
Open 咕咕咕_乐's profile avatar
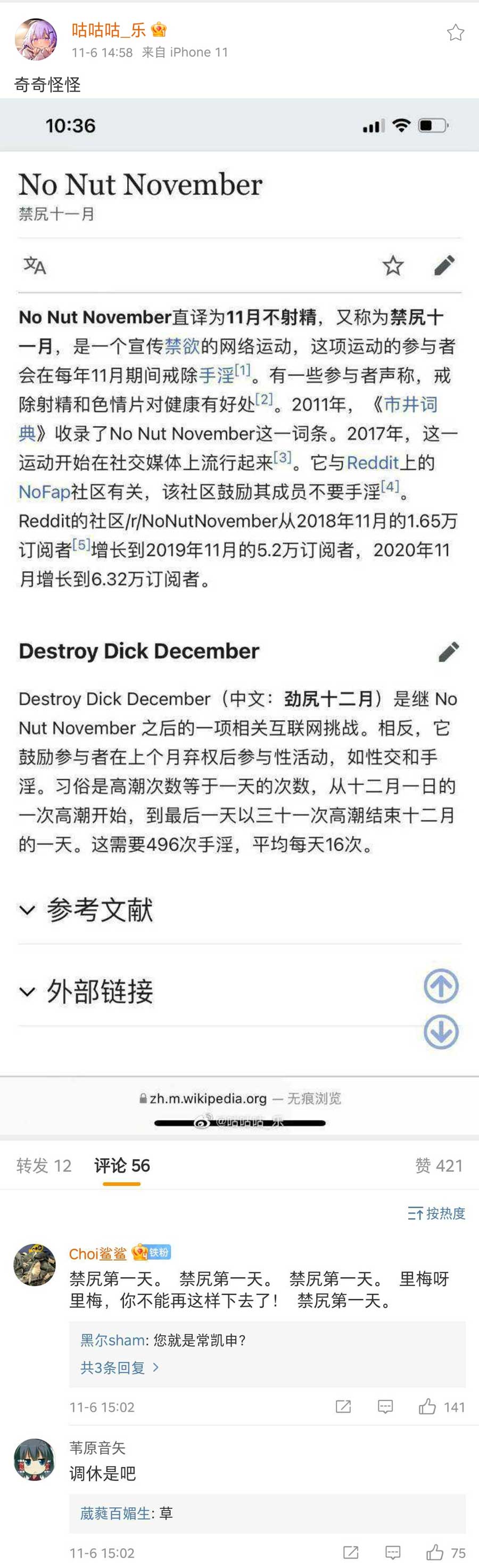pos(36,39)
